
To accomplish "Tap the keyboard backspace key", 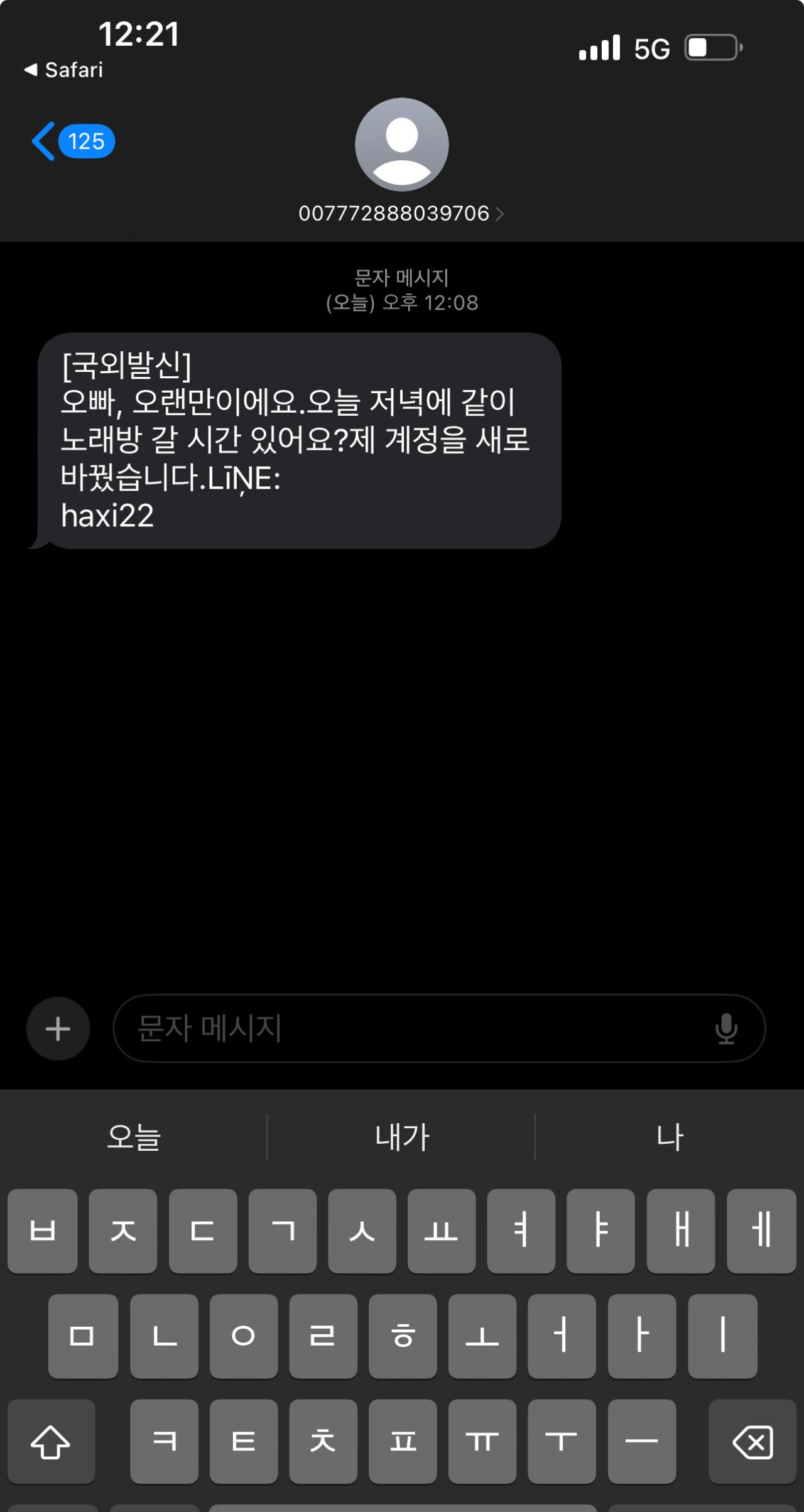I will 752,1442.
